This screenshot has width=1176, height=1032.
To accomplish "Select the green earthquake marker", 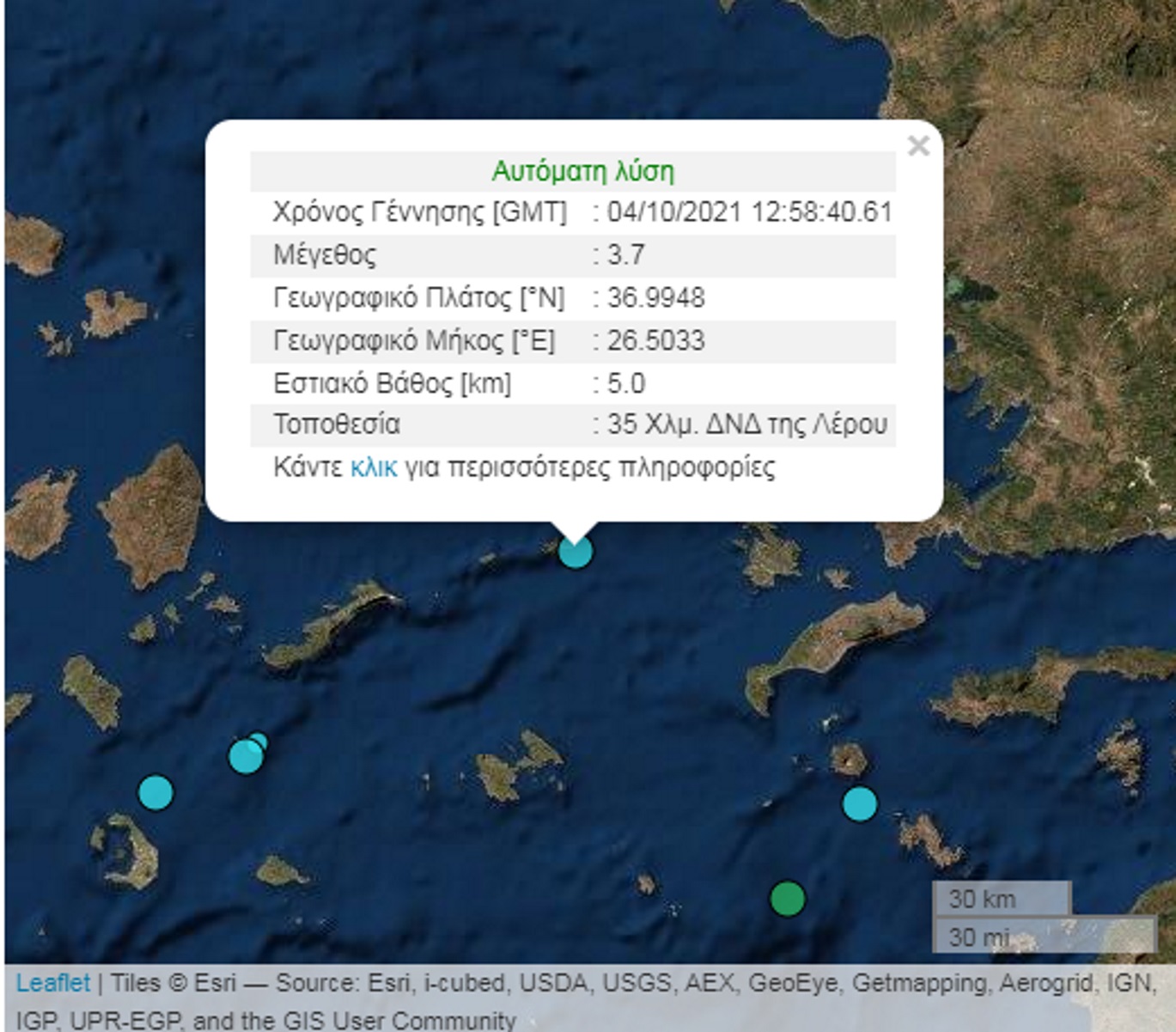I will [787, 899].
